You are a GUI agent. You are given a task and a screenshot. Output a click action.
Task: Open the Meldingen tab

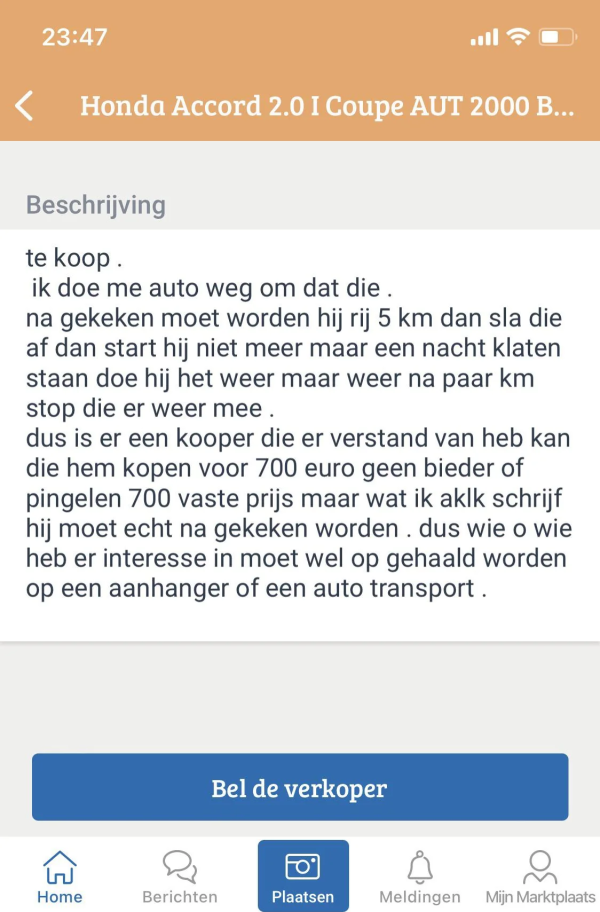click(420, 876)
